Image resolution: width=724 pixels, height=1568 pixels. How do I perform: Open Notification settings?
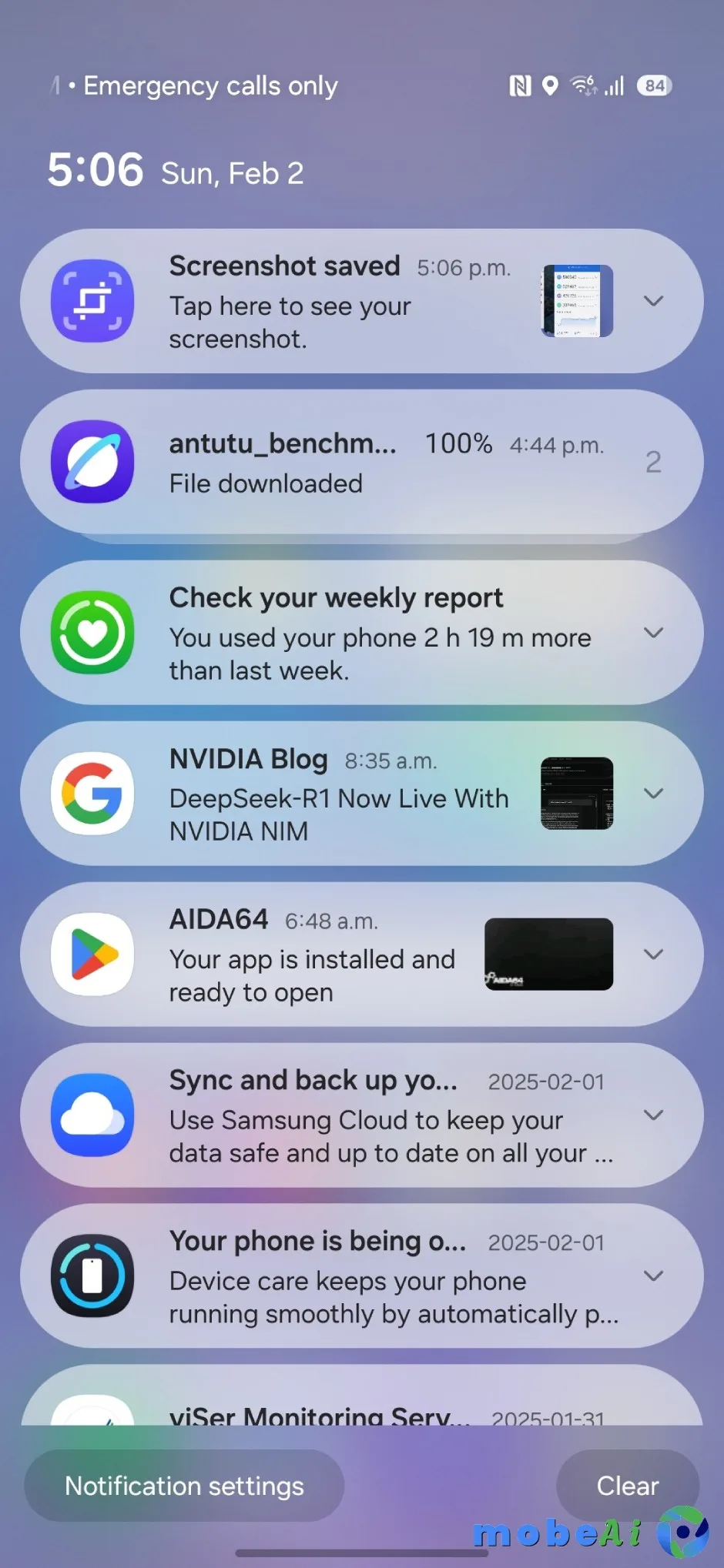184,1486
